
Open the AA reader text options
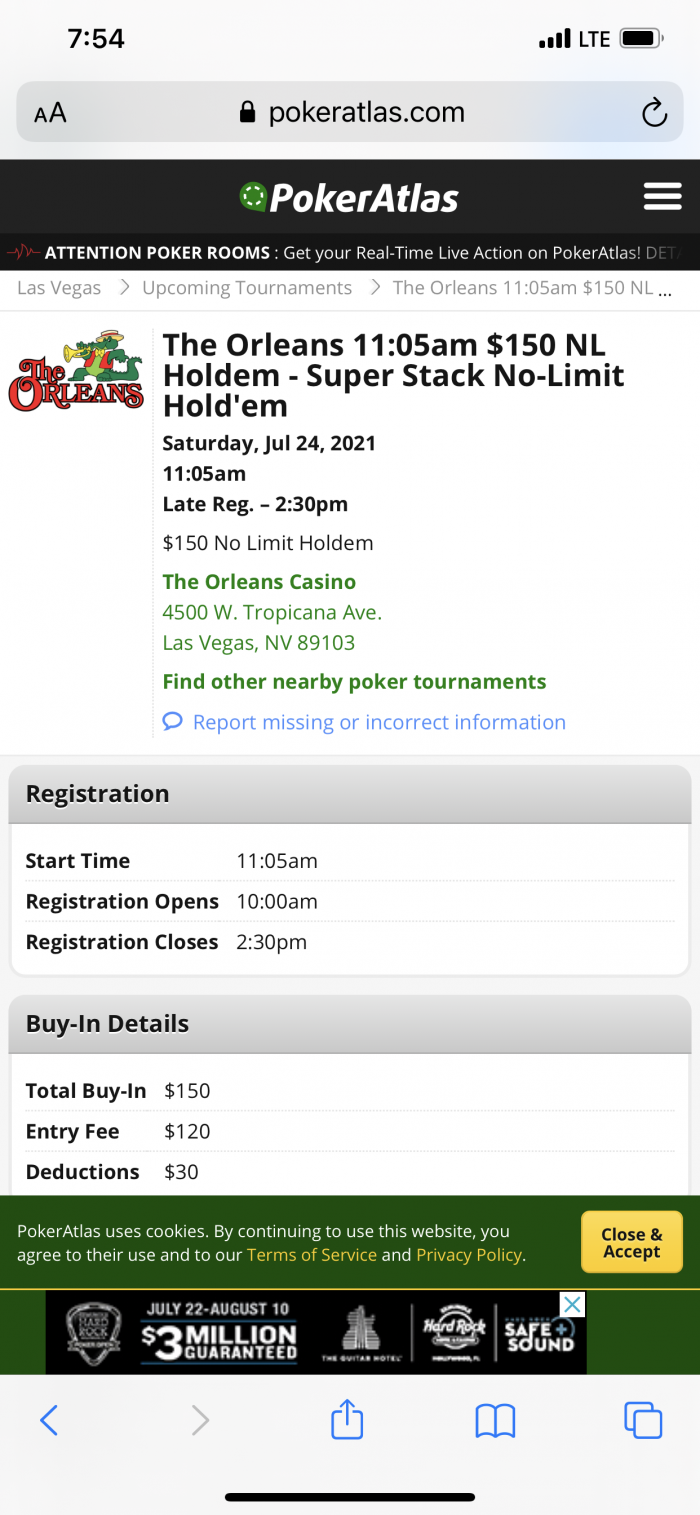[x=50, y=113]
